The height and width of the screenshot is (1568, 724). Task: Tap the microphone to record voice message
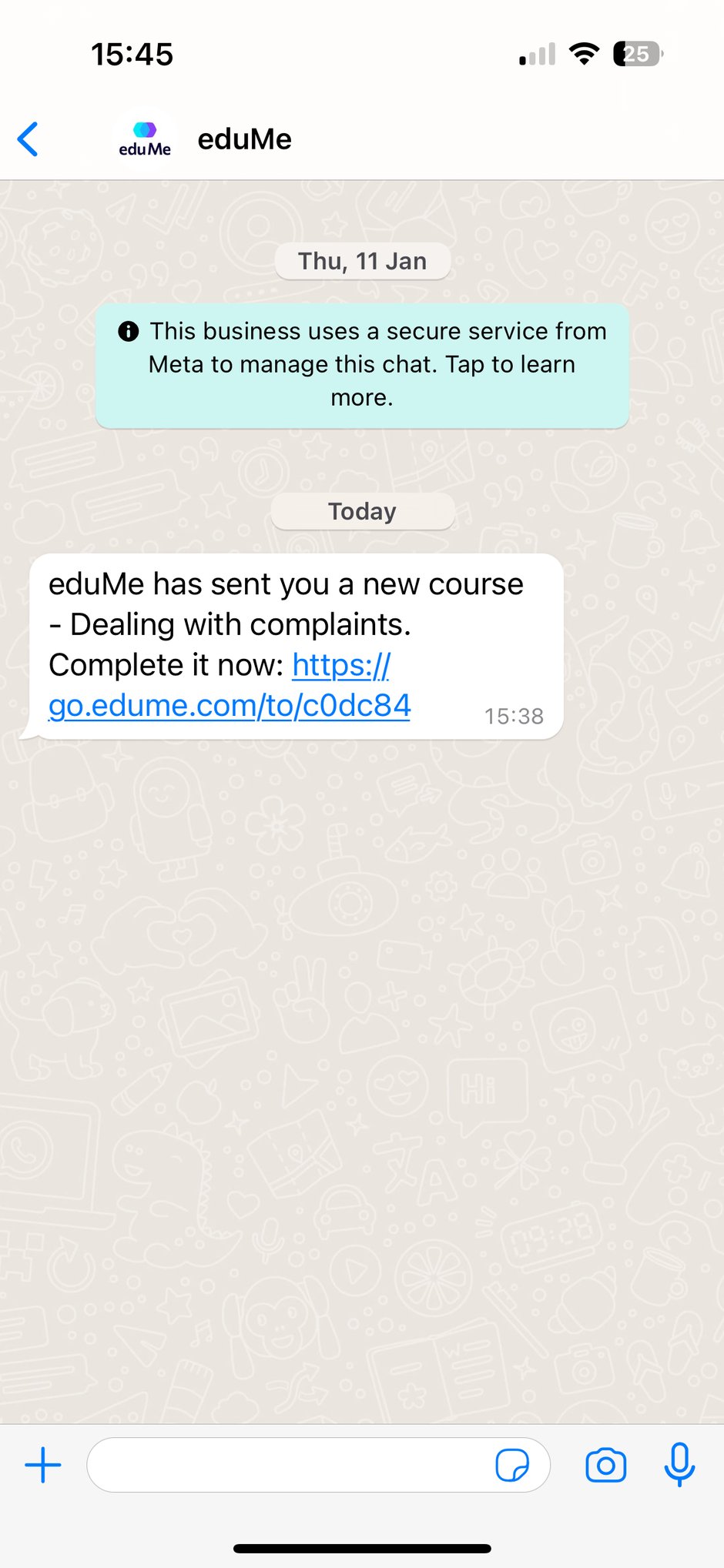(x=681, y=1464)
